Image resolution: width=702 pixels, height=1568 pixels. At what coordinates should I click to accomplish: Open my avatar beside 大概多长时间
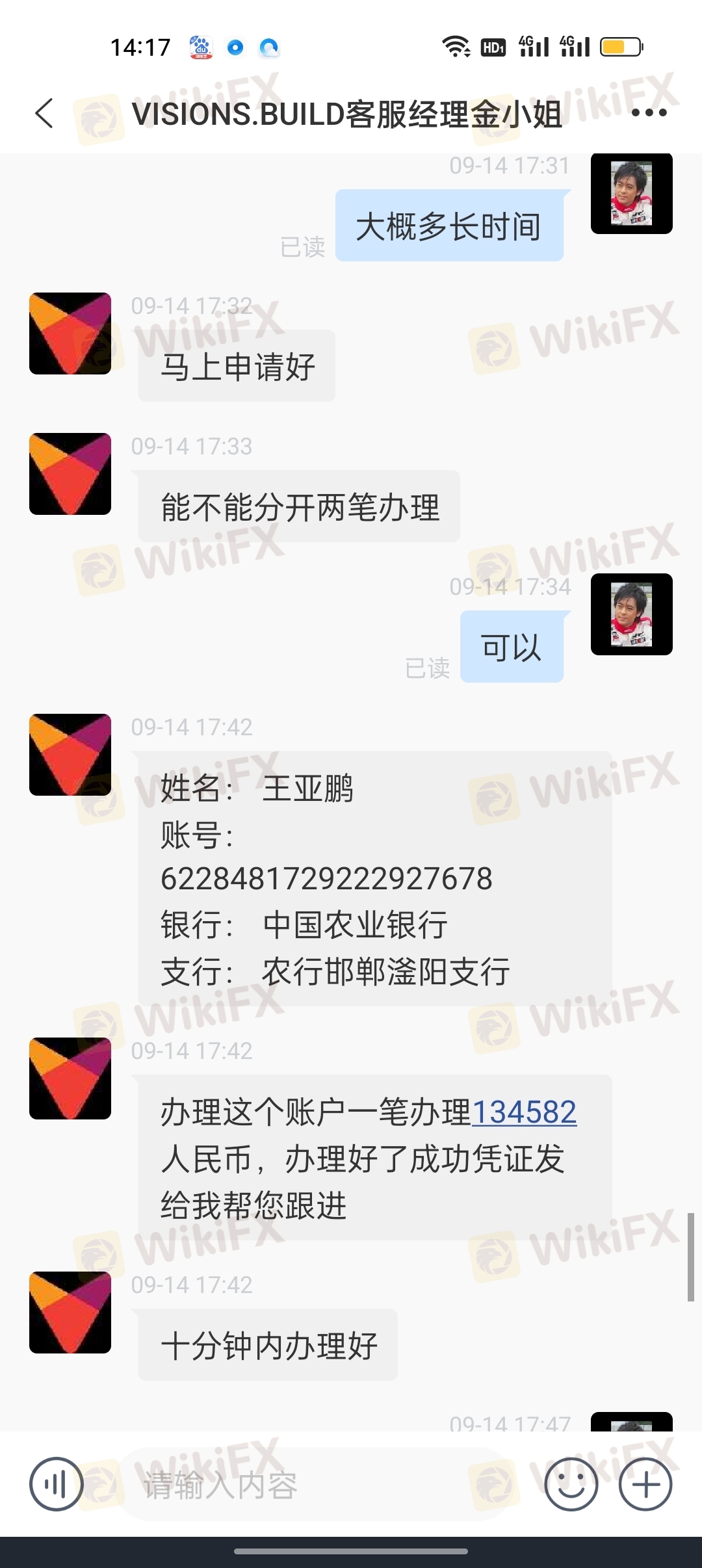point(631,194)
